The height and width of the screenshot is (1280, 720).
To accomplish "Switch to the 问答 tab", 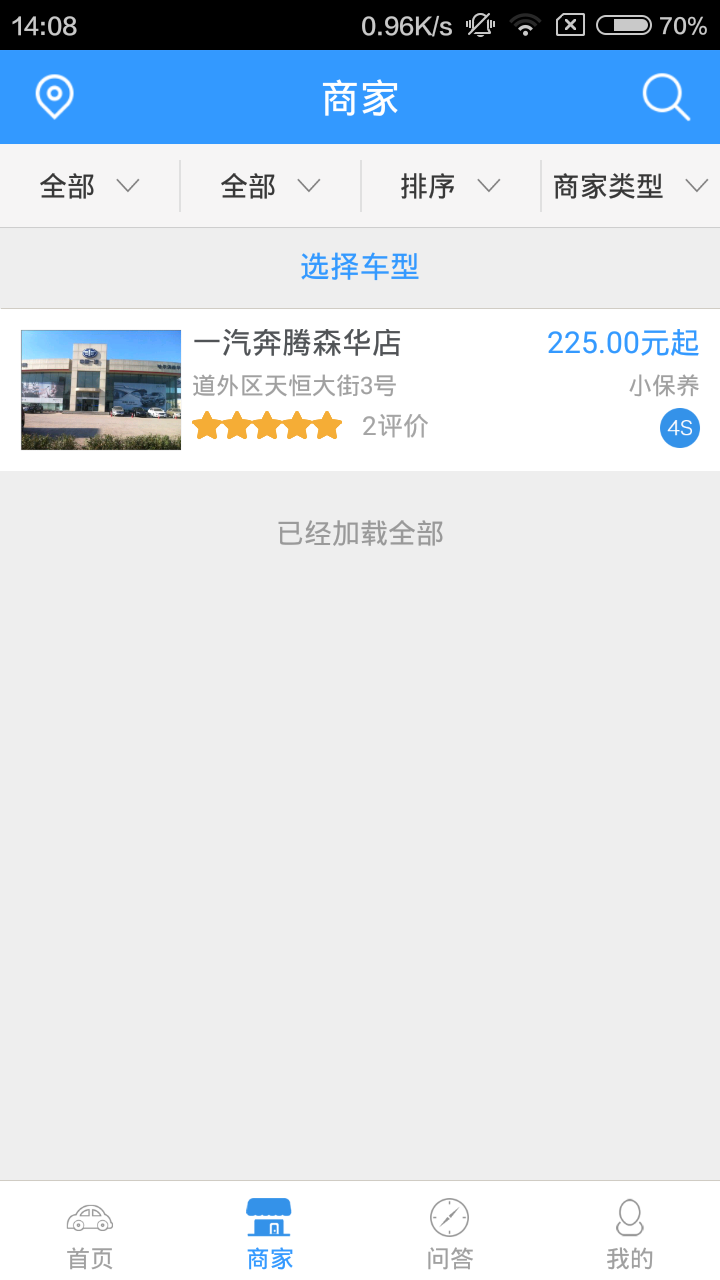I will pos(450,1232).
